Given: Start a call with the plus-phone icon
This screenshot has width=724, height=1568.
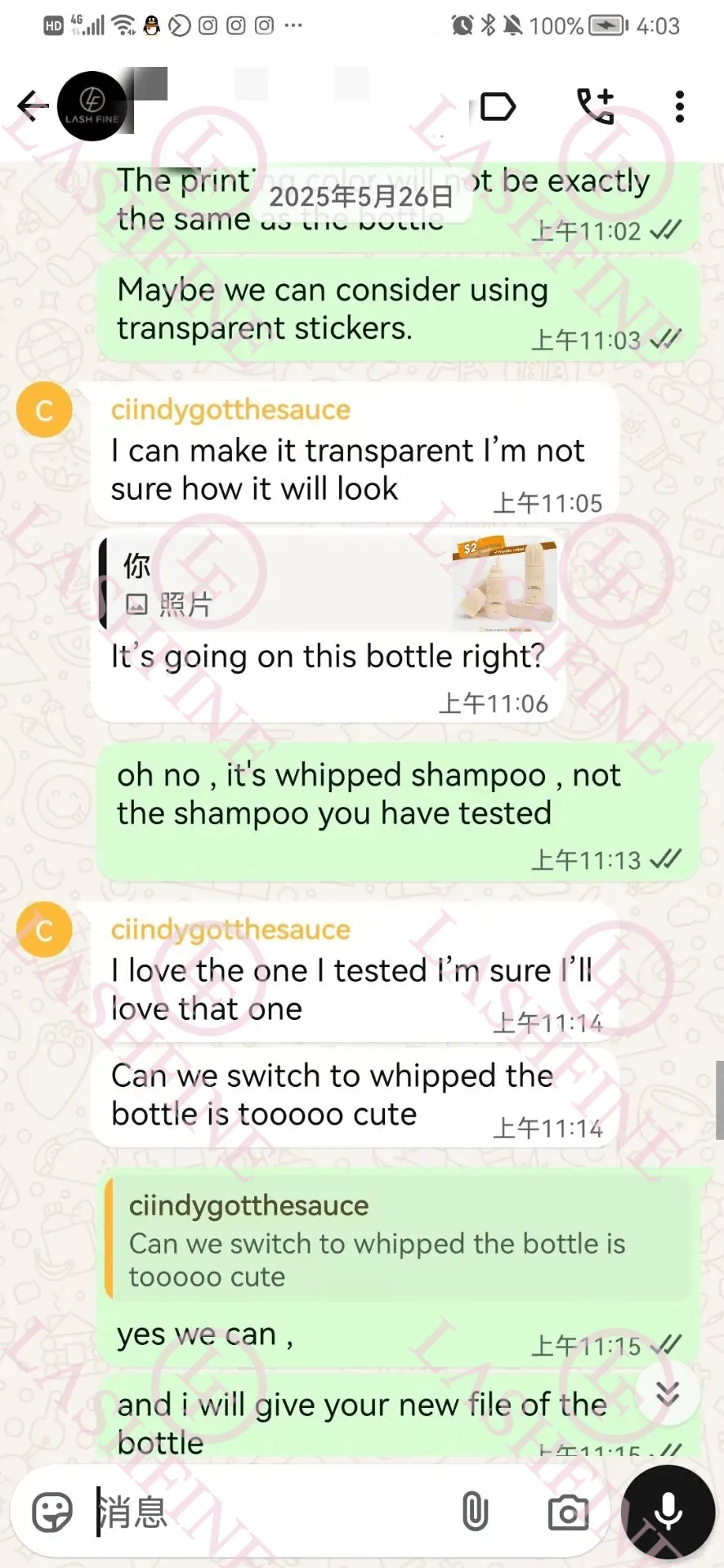Looking at the screenshot, I should click(x=596, y=106).
